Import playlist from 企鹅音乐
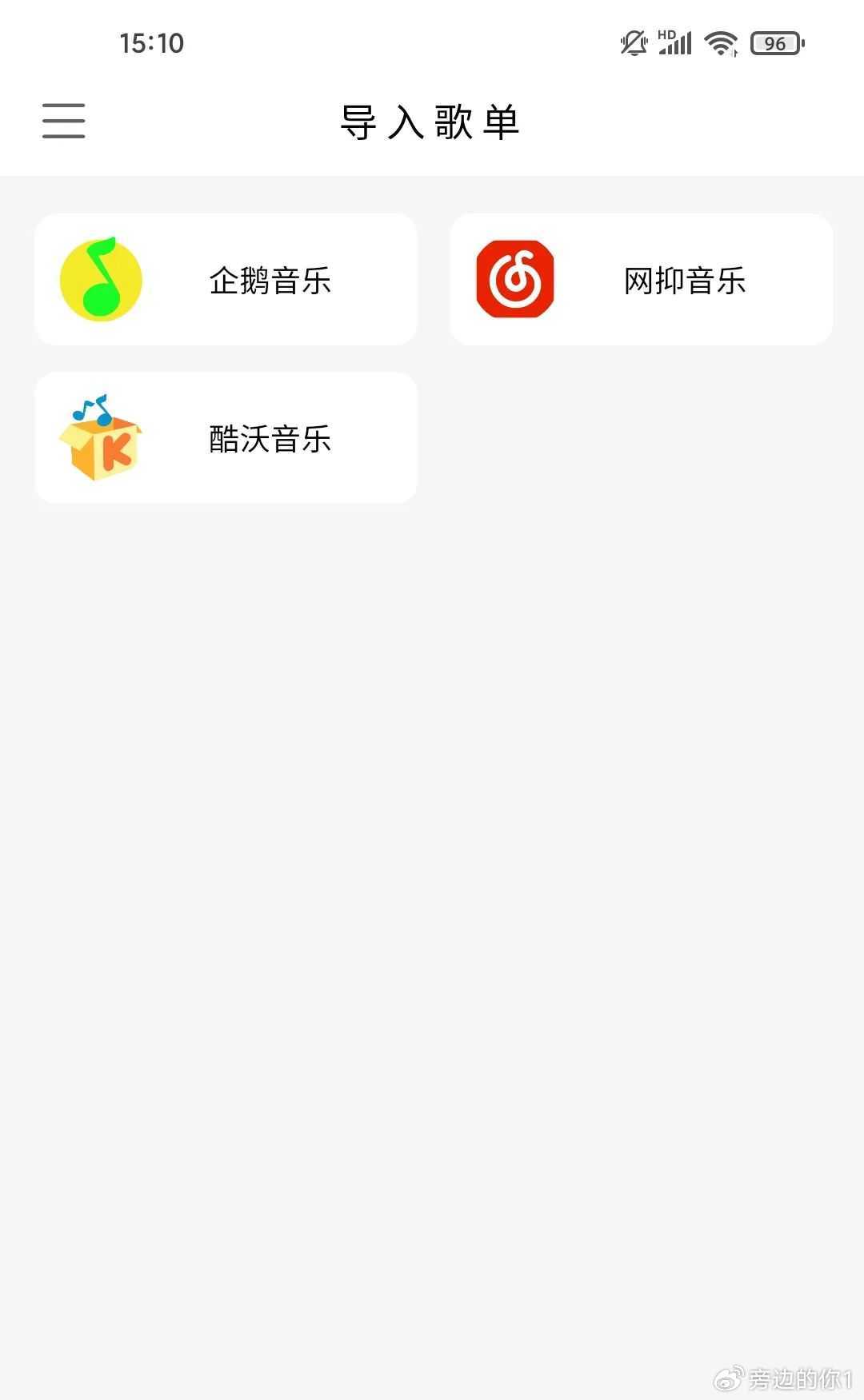The image size is (864, 1400). (226, 278)
